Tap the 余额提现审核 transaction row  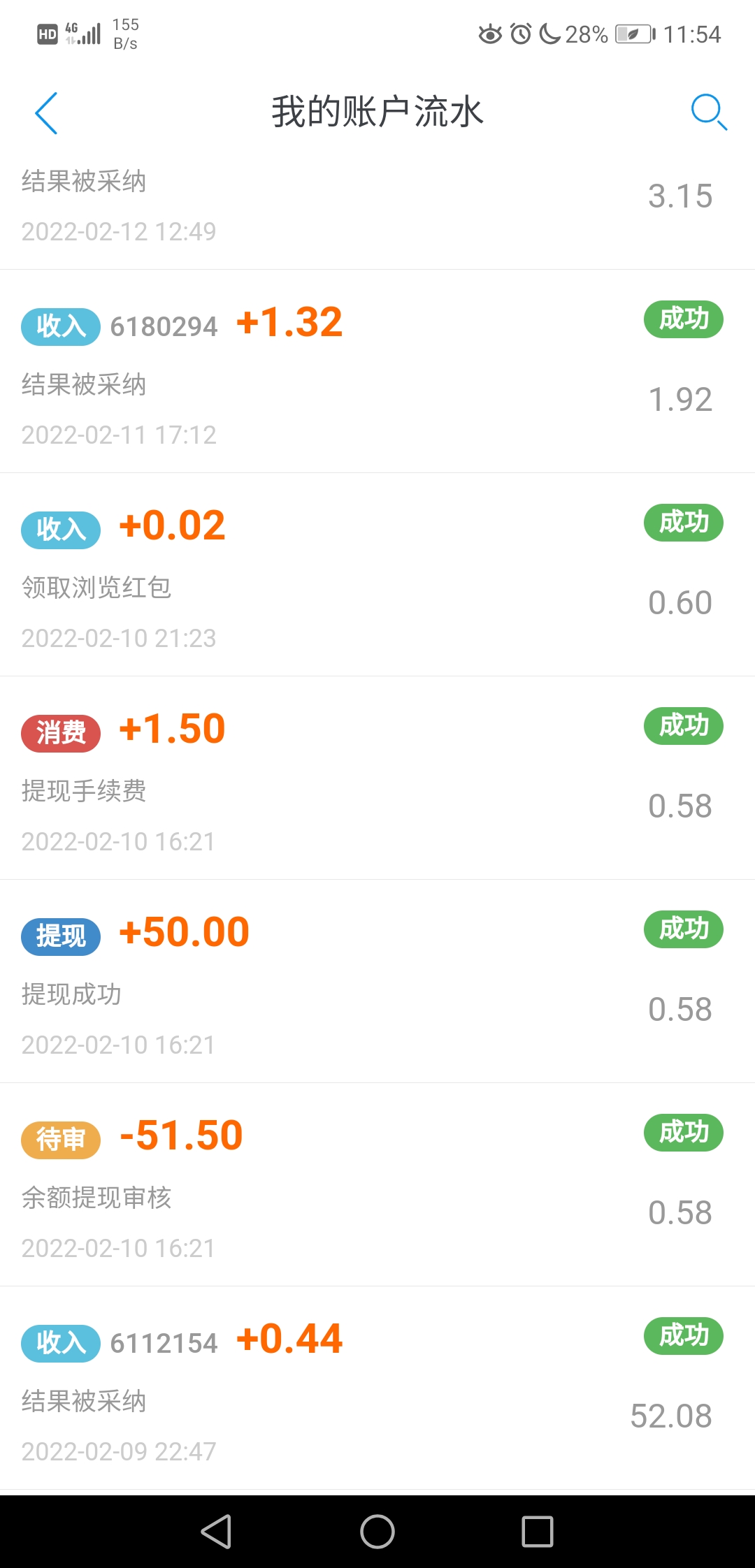click(x=377, y=1188)
